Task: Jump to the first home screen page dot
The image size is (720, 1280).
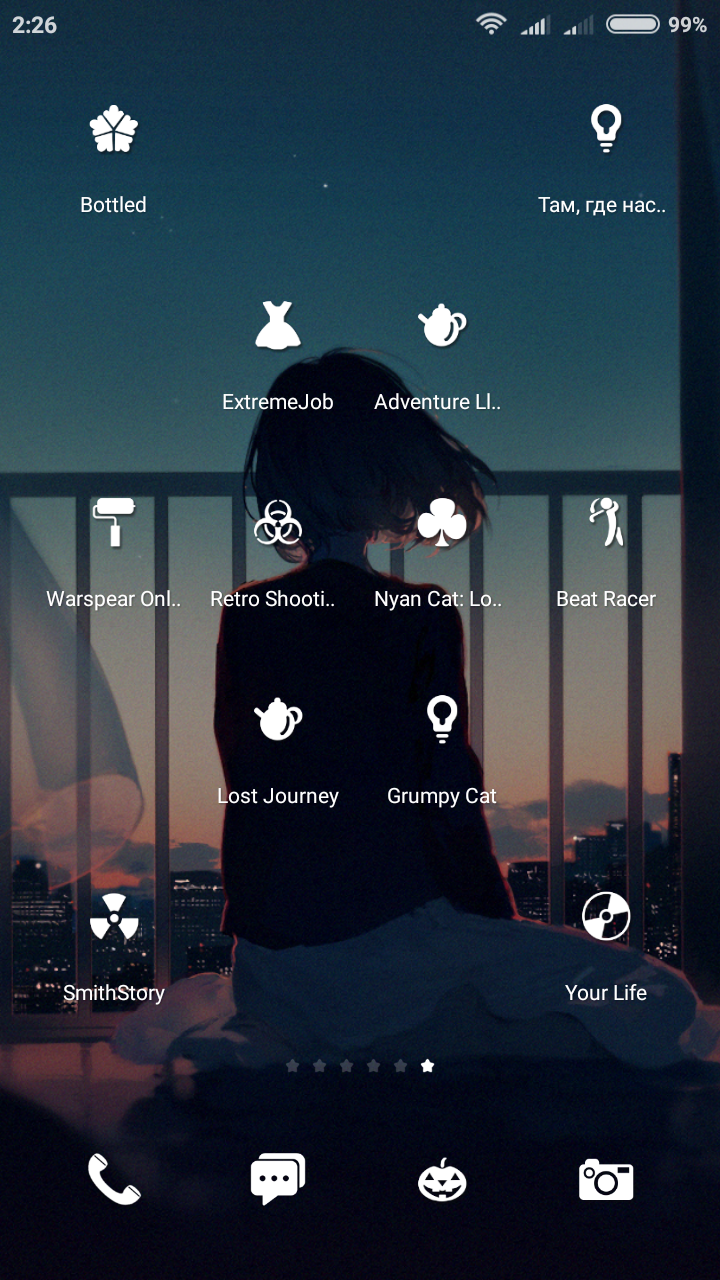Action: click(x=292, y=1066)
